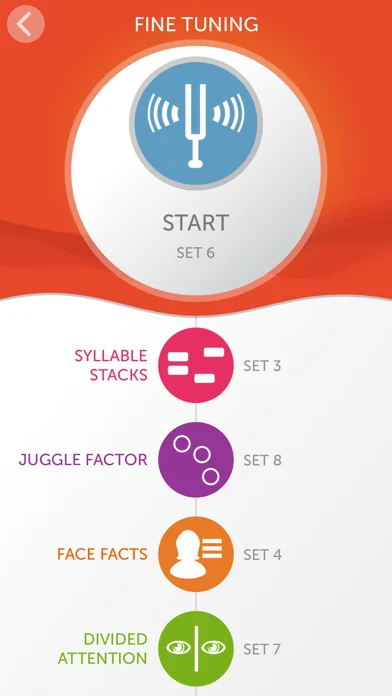Viewport: 392px width, 696px height.
Task: Go back using the arrow icon
Action: [x=26, y=24]
